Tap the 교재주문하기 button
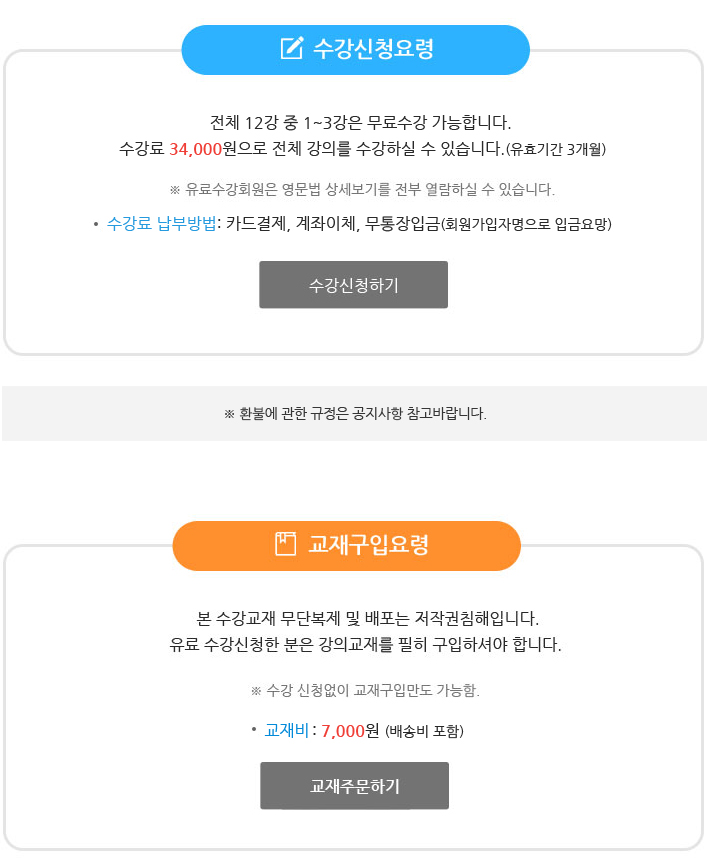Image resolution: width=707 pixels, height=858 pixels. coord(354,785)
